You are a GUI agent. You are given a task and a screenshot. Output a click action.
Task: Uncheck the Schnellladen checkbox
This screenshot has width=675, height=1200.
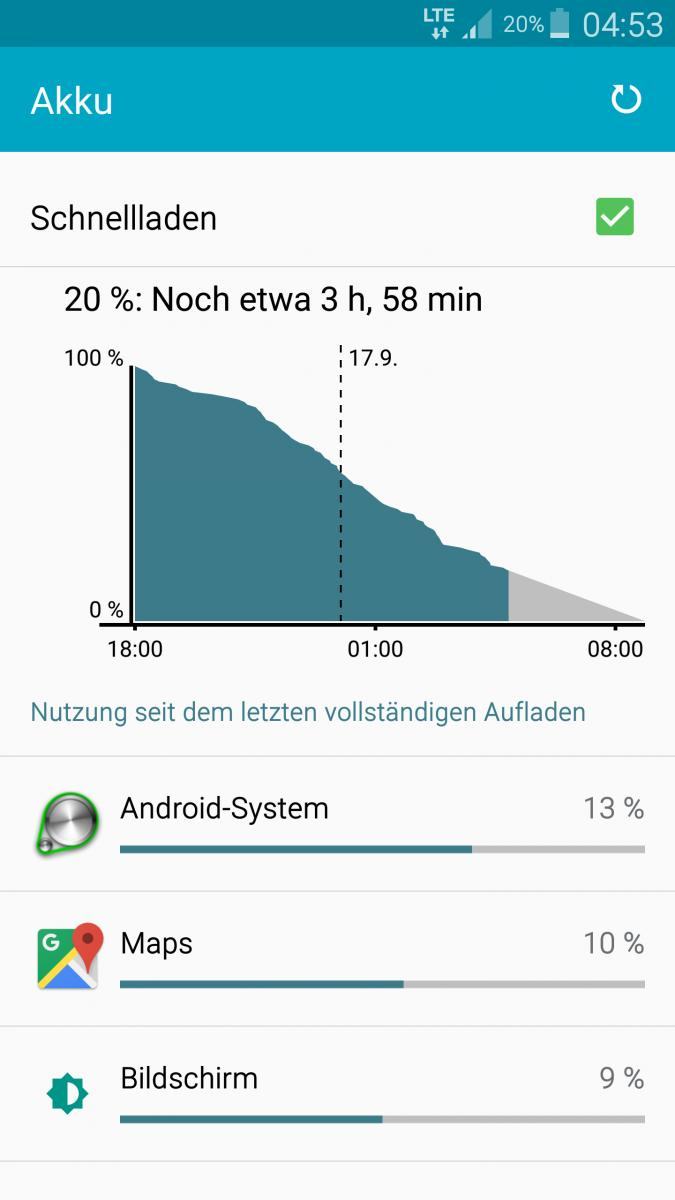click(x=615, y=216)
